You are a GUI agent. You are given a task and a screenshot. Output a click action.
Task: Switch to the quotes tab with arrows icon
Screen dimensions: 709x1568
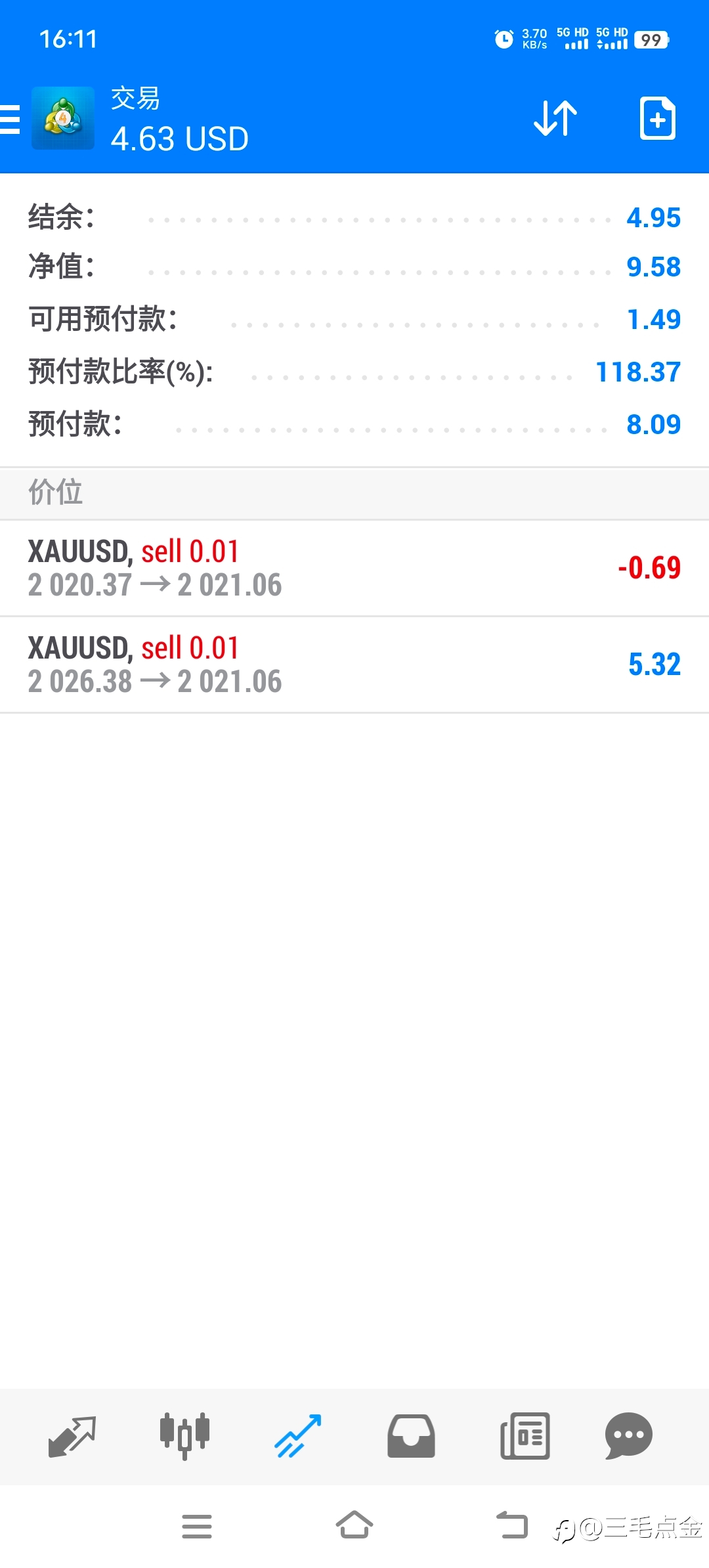pos(72,1436)
